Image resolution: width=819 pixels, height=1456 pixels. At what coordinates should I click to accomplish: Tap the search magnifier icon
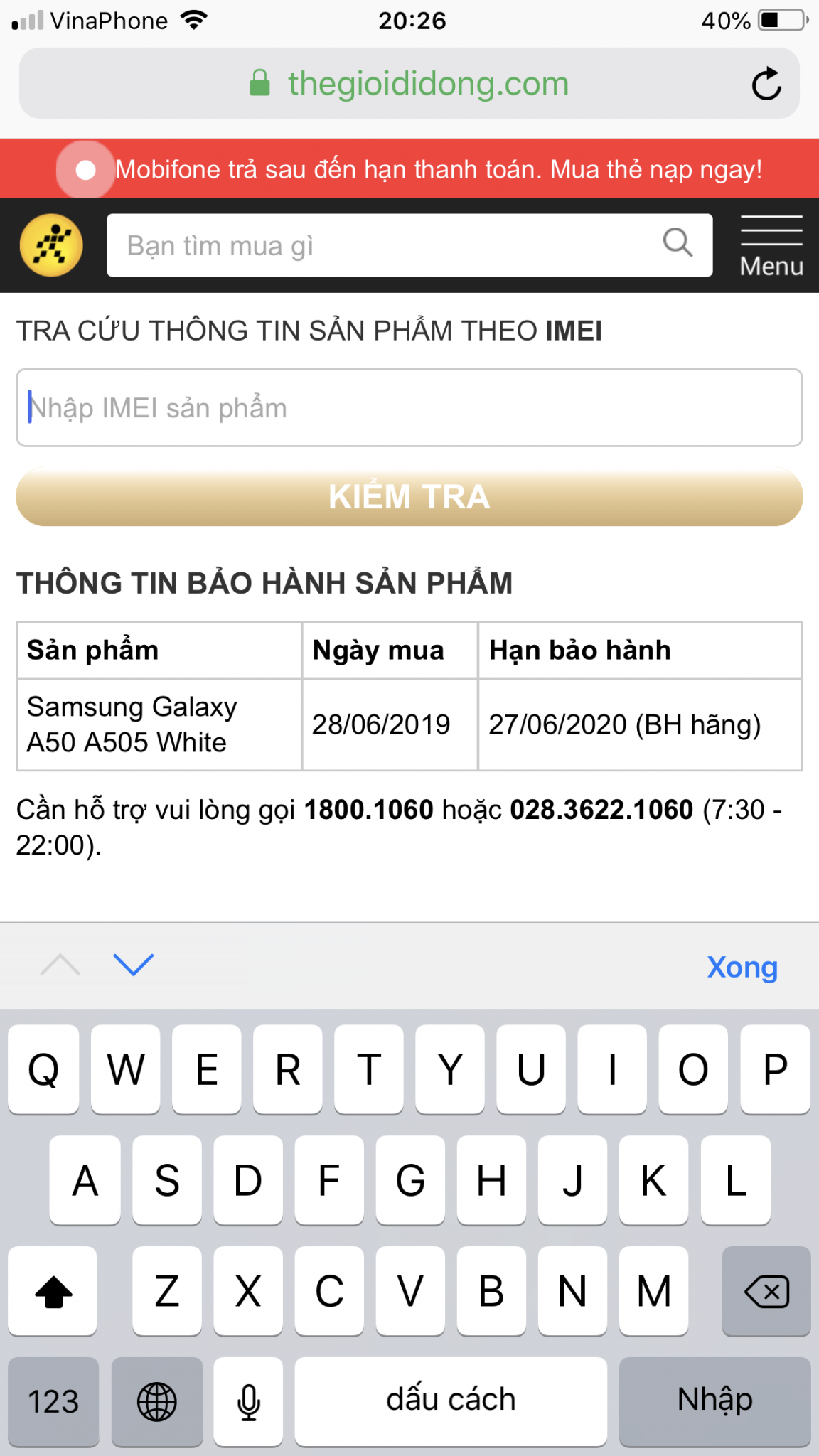(678, 242)
